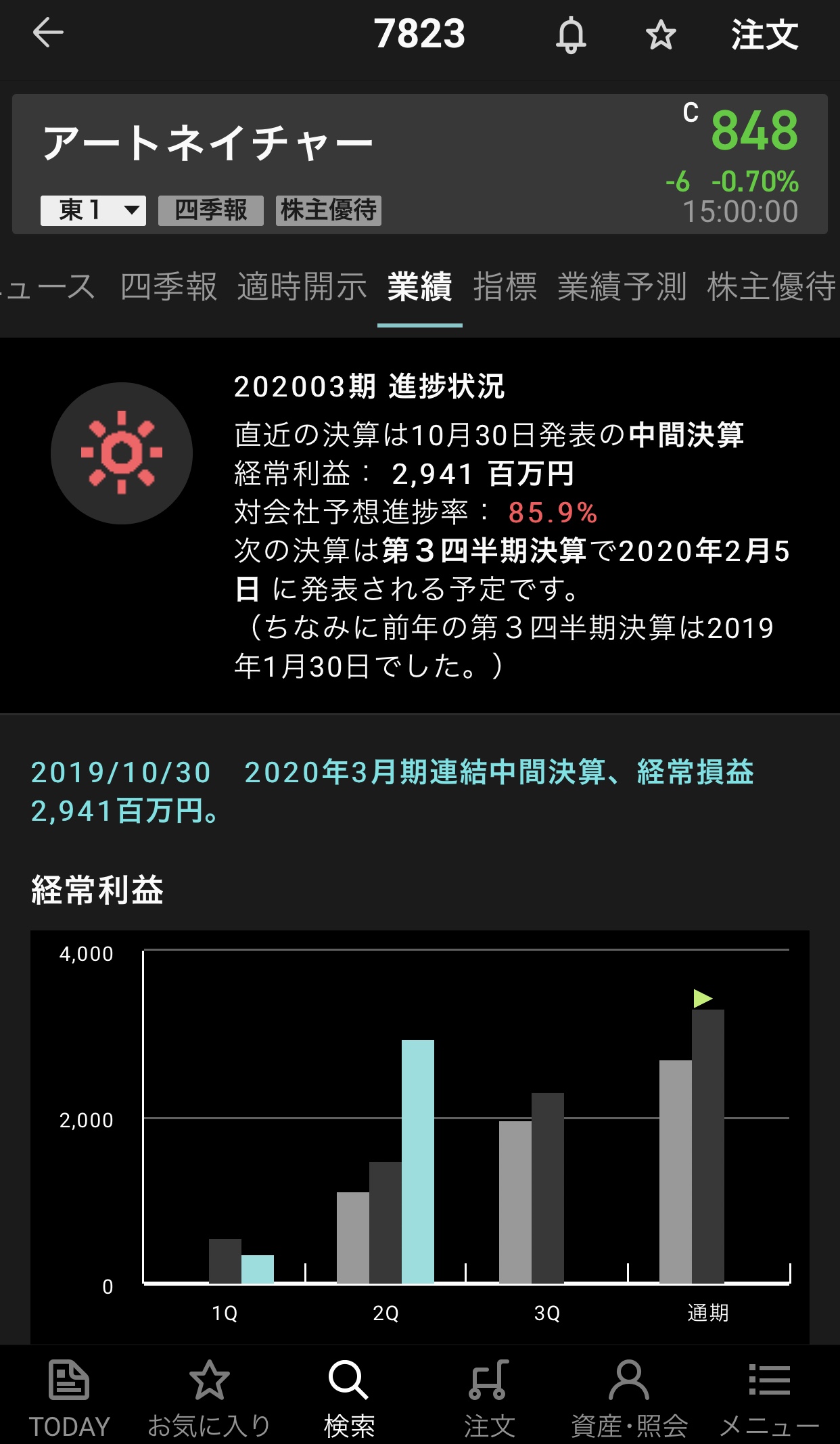Open the 株主優待 chip under the stock name

coord(329,210)
